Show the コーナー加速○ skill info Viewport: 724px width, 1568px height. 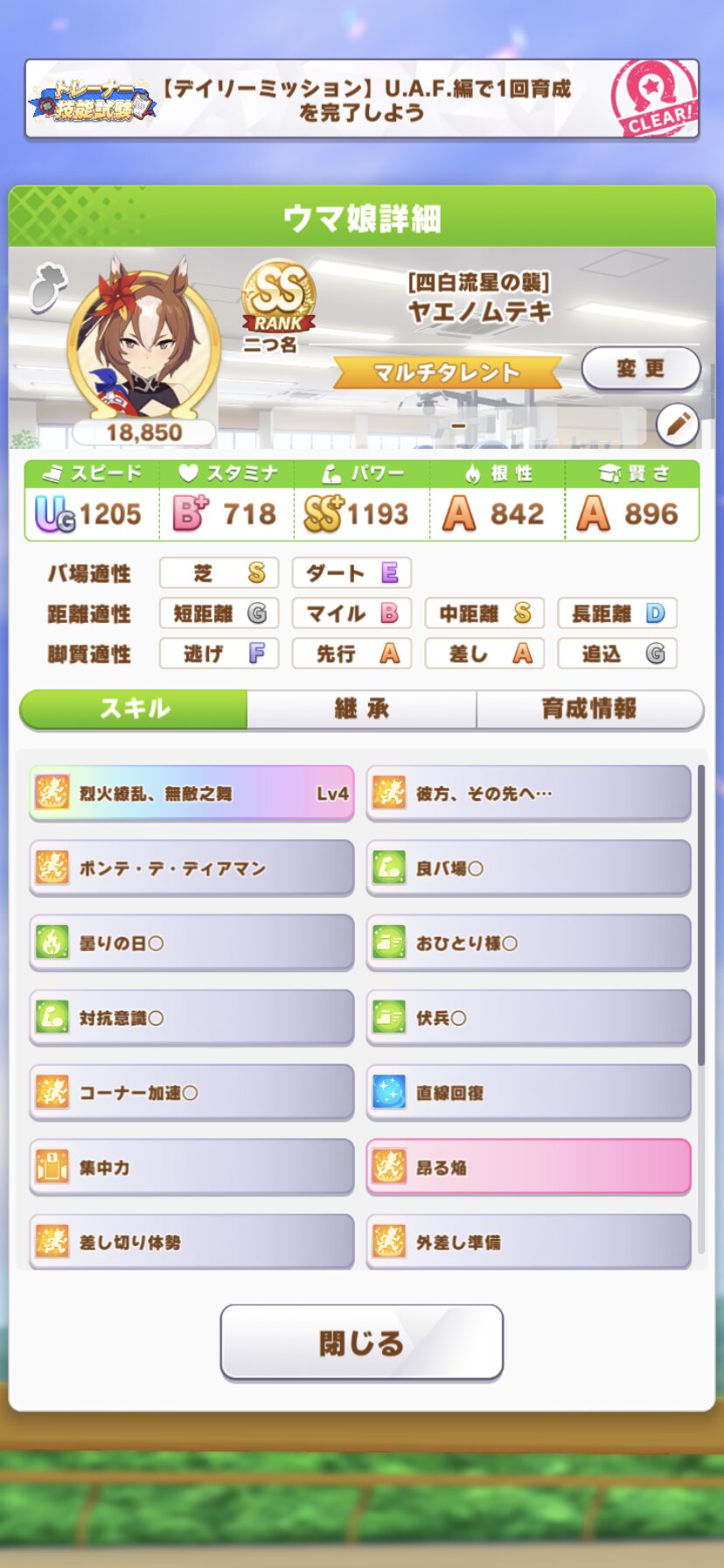191,1093
